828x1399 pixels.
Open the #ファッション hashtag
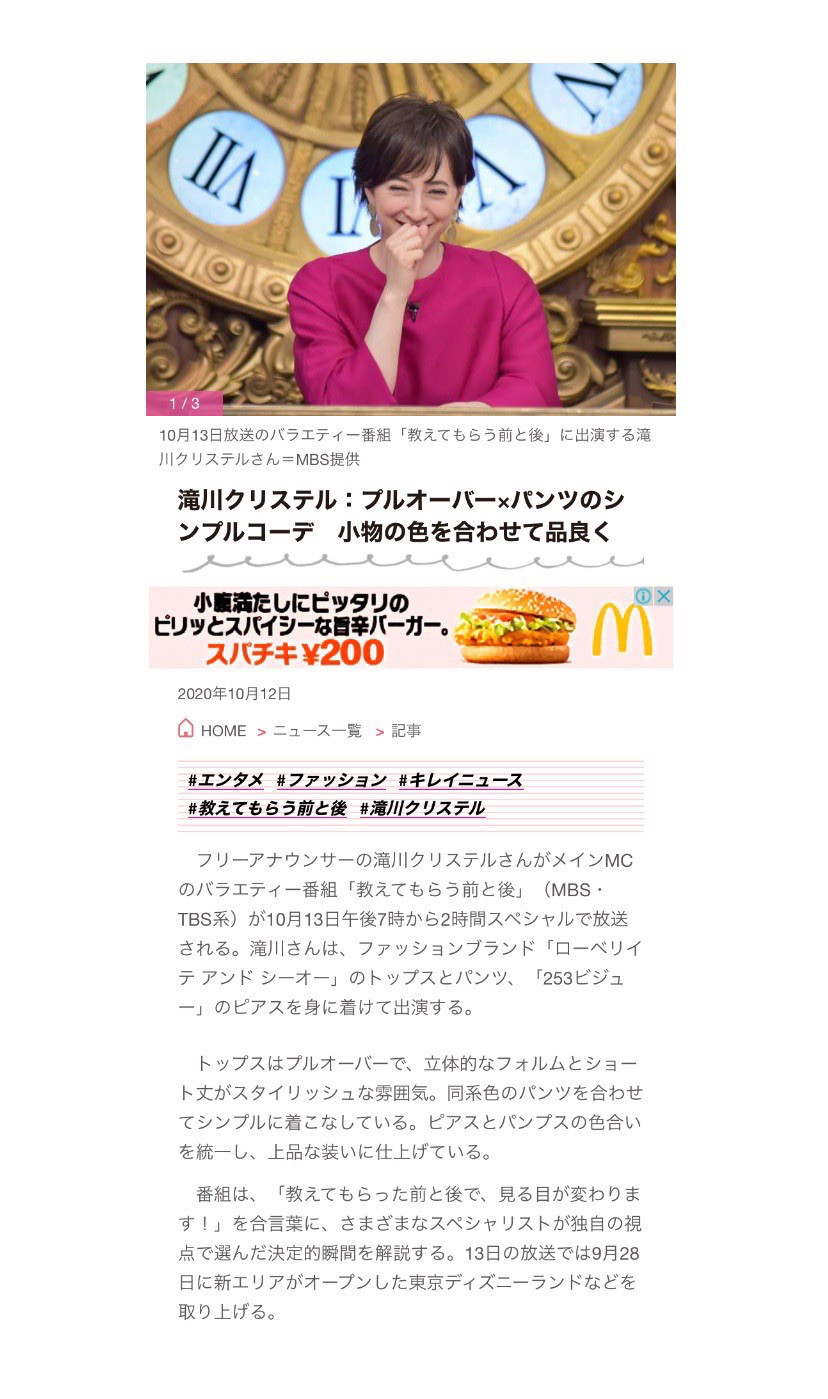point(331,780)
